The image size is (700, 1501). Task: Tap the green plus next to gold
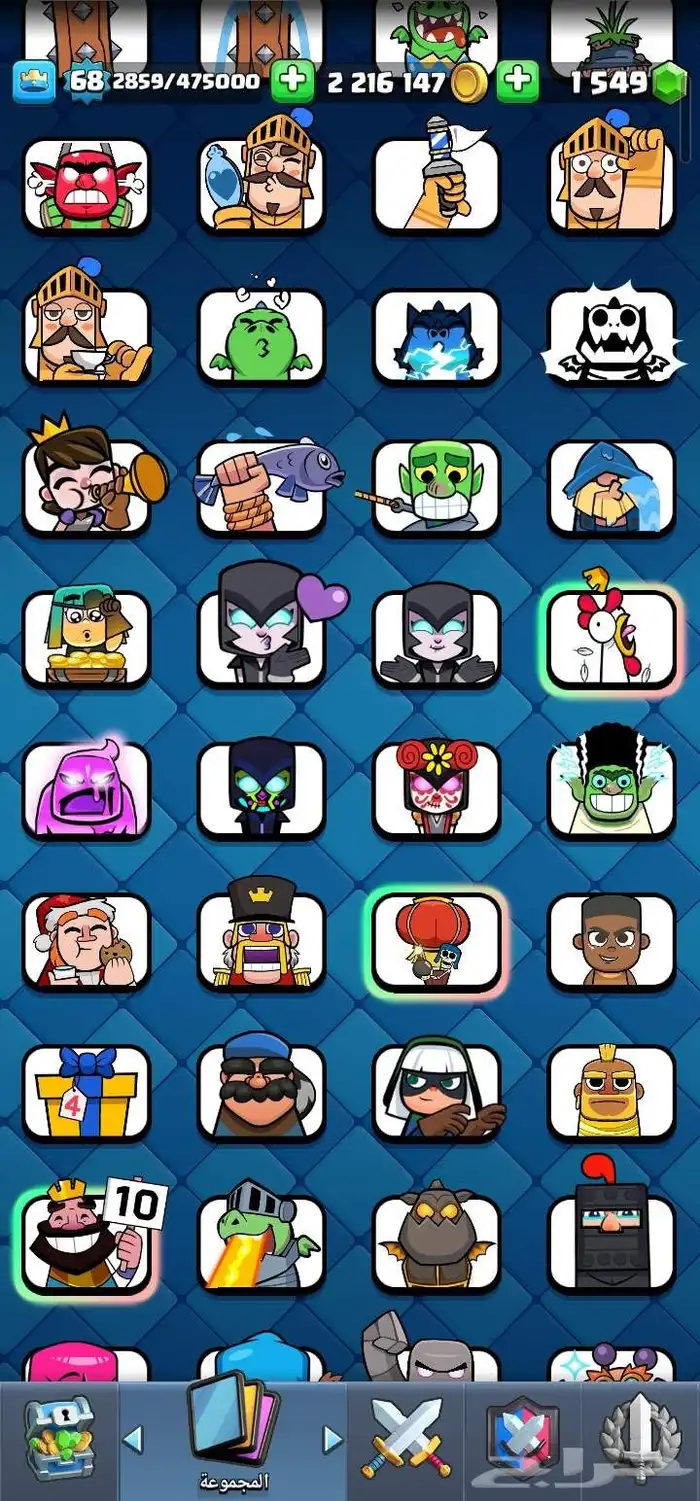tap(518, 82)
